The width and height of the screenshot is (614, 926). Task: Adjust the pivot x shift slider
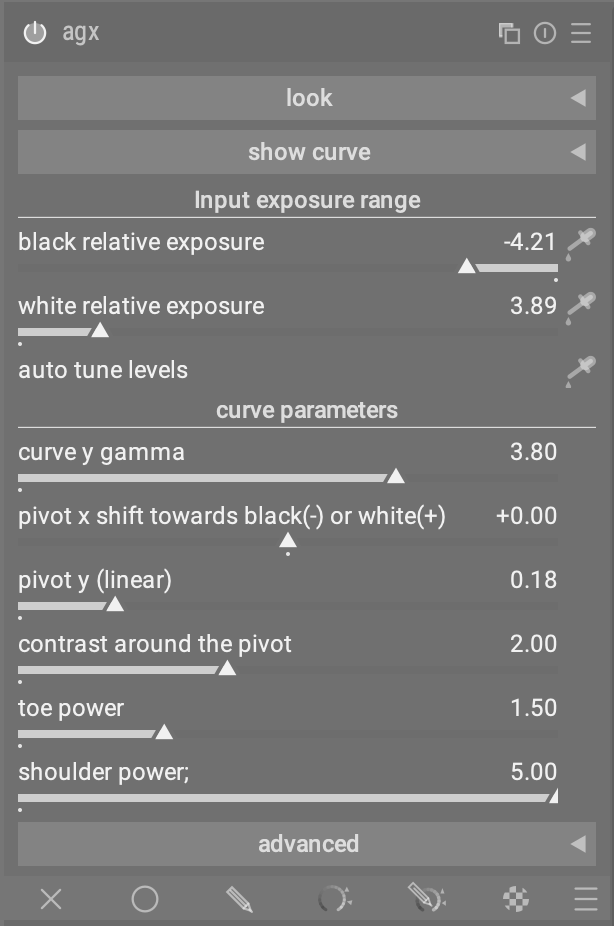pyautogui.click(x=288, y=541)
